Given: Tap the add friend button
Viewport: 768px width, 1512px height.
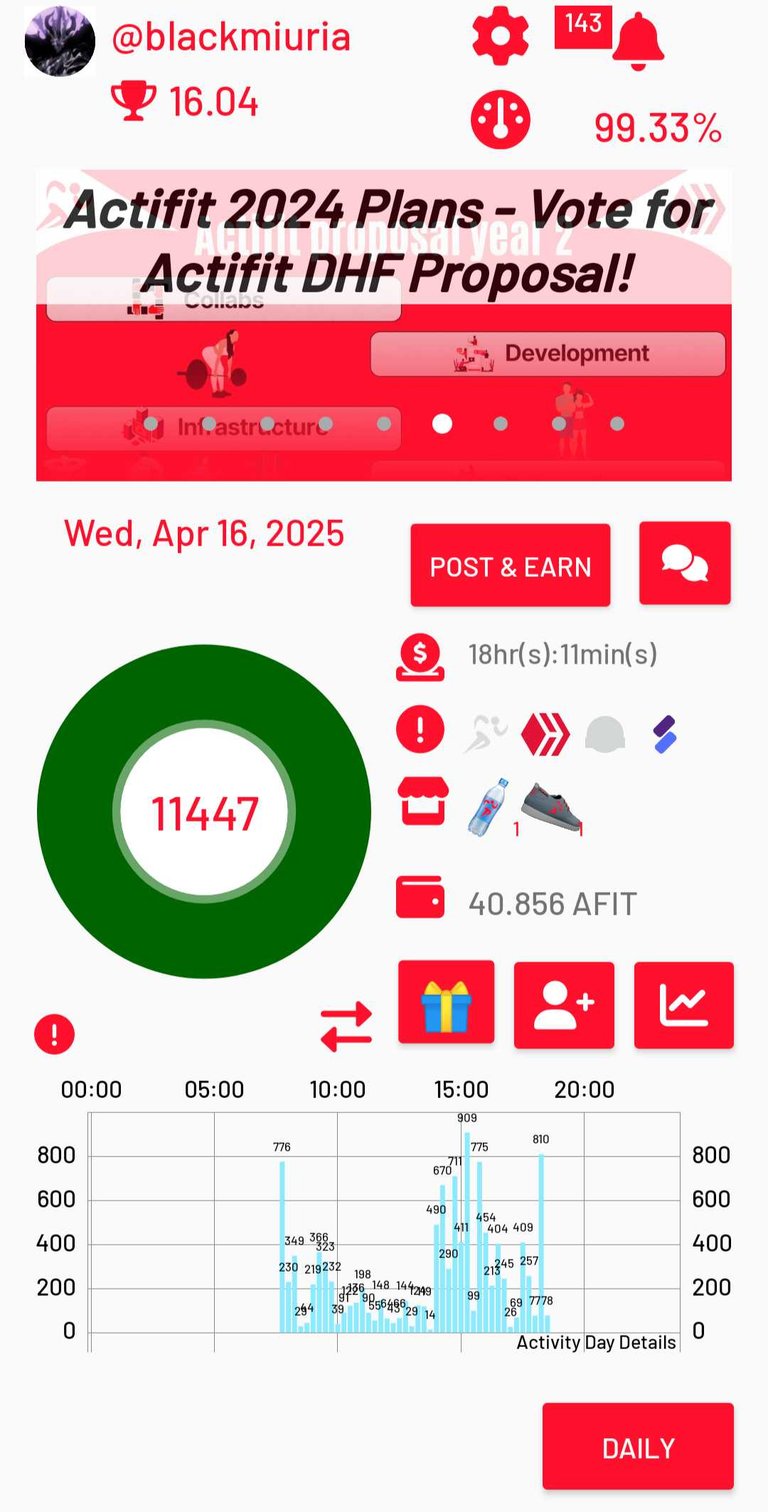Looking at the screenshot, I should tap(564, 1005).
